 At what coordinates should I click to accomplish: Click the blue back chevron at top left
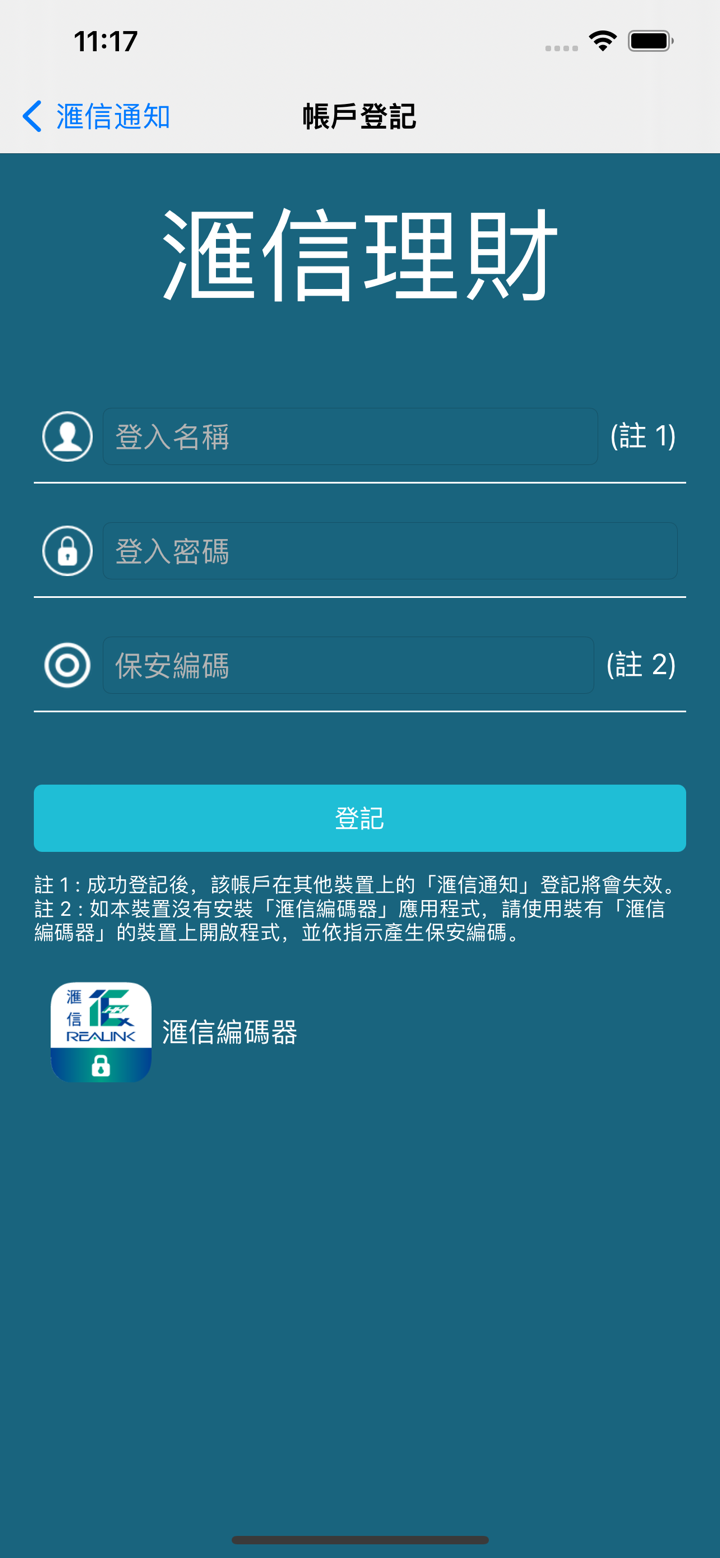coord(29,117)
